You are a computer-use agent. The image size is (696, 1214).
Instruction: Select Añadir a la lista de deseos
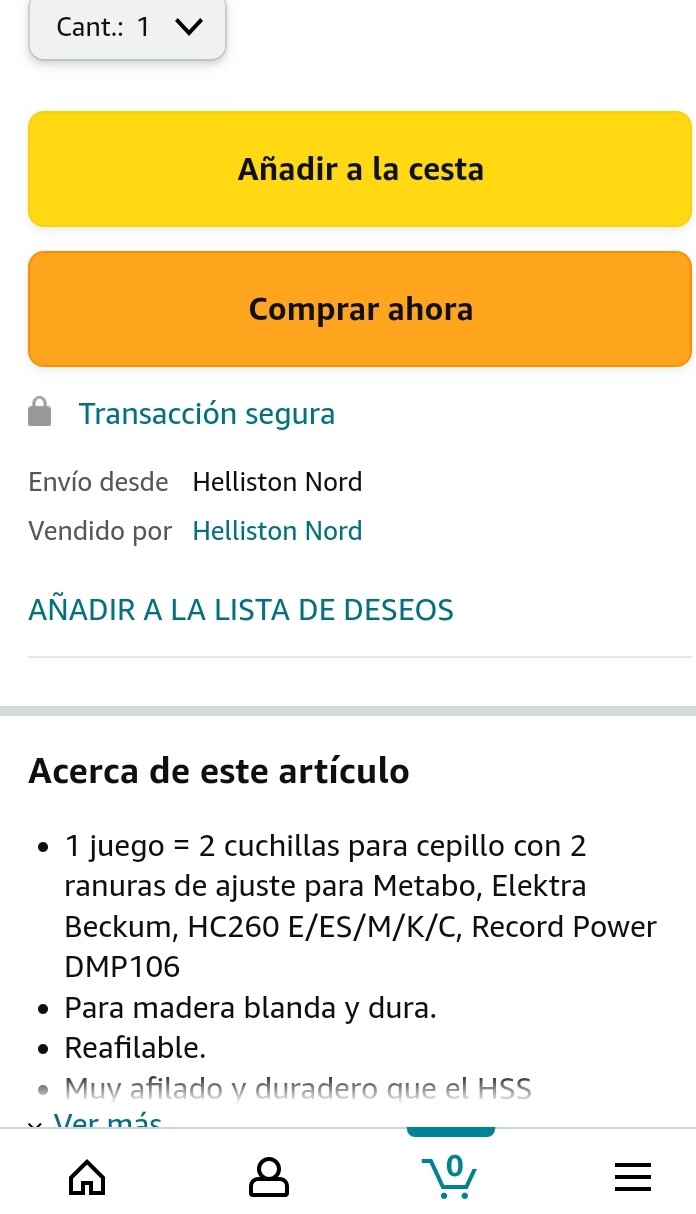241,610
